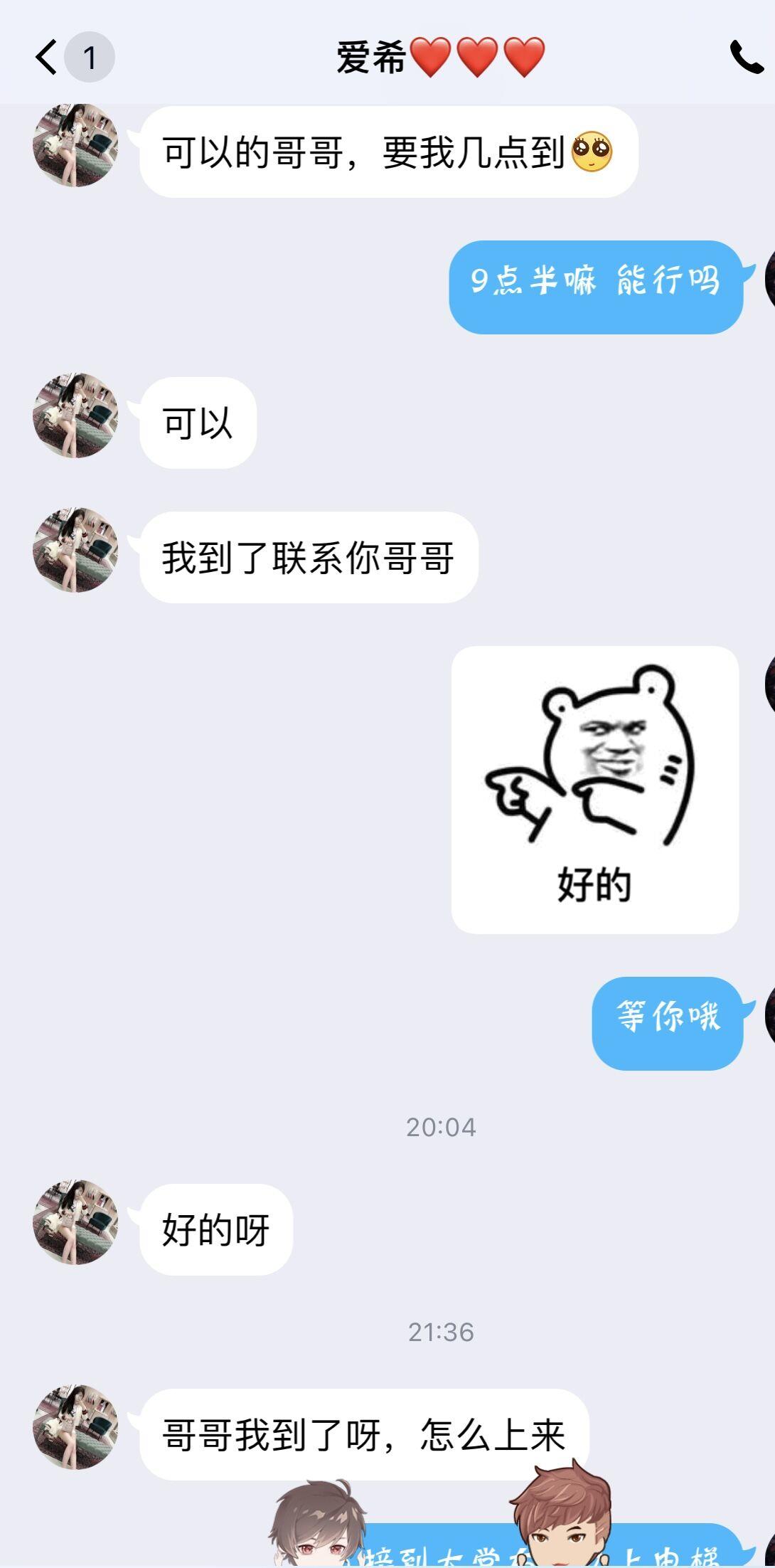Screen dimensions: 775x1568
Task: Open contact avatar beside 可以的哥哥 message
Action: [x=75, y=146]
